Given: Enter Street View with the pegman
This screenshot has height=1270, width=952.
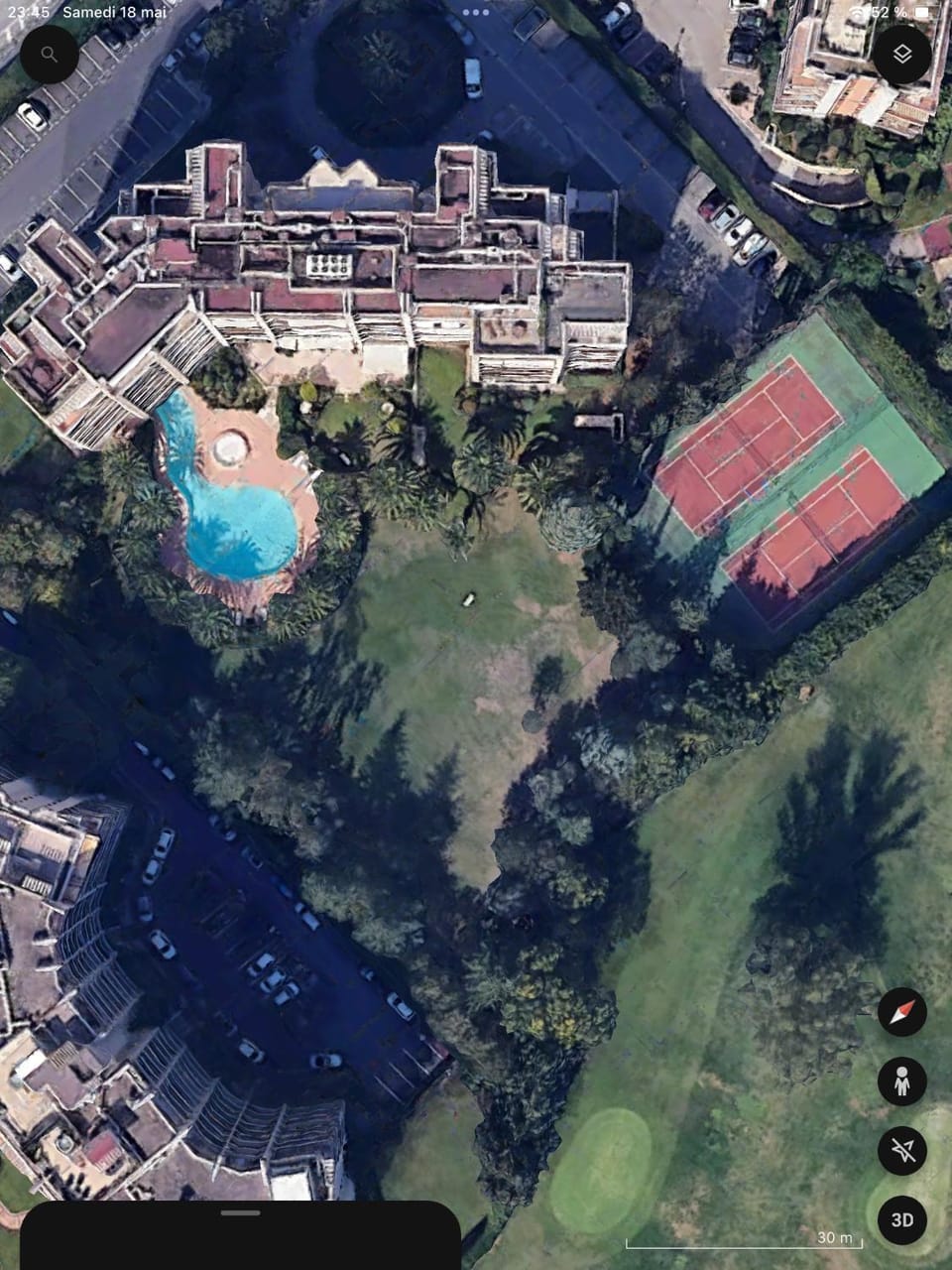Looking at the screenshot, I should pos(901,1081).
